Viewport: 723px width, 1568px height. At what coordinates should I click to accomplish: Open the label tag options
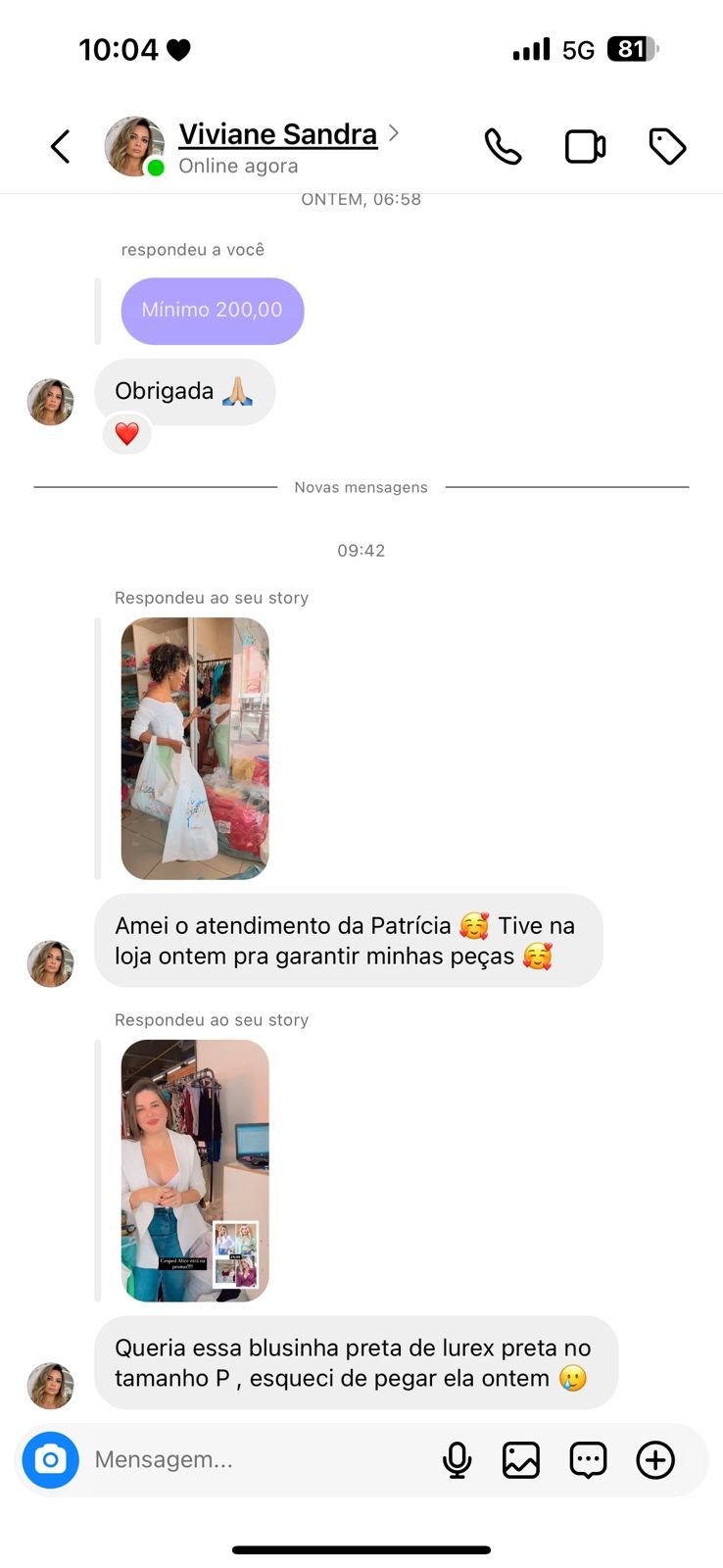point(667,147)
